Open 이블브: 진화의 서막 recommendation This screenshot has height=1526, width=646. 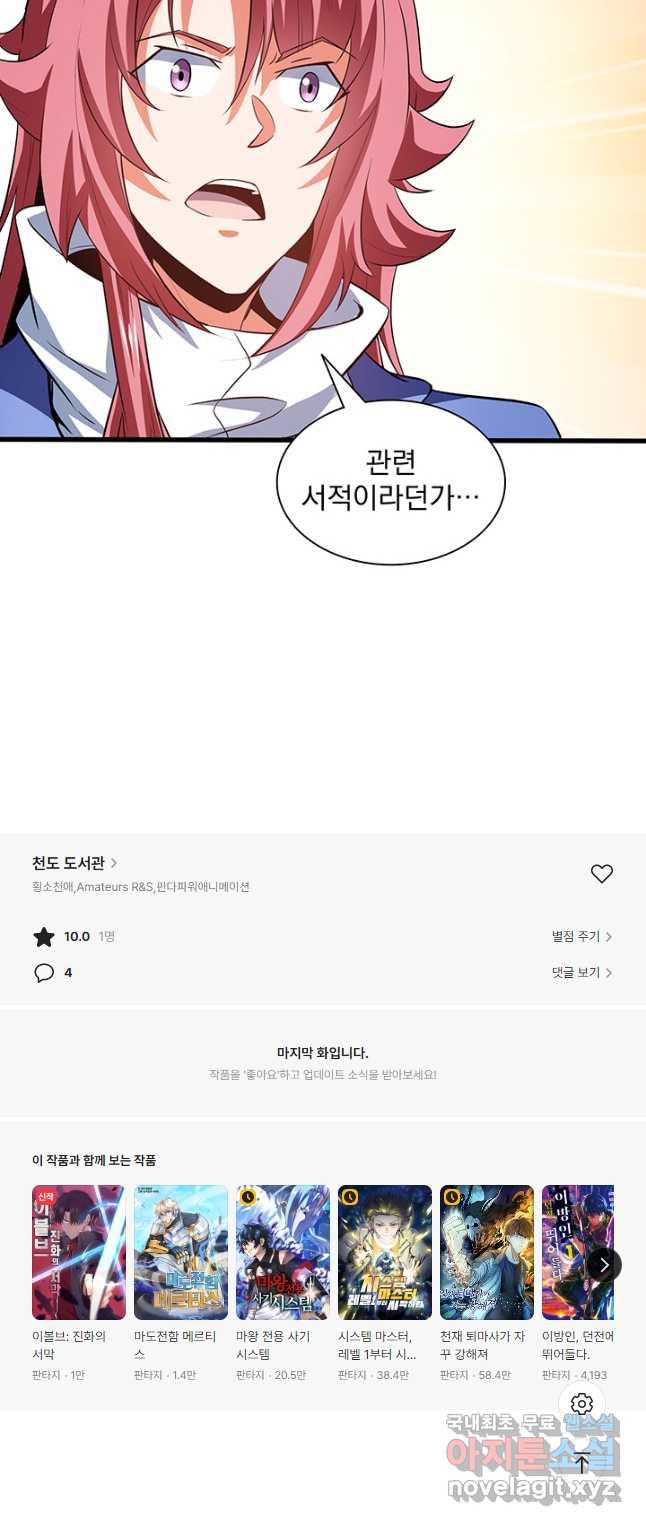pos(79,1252)
